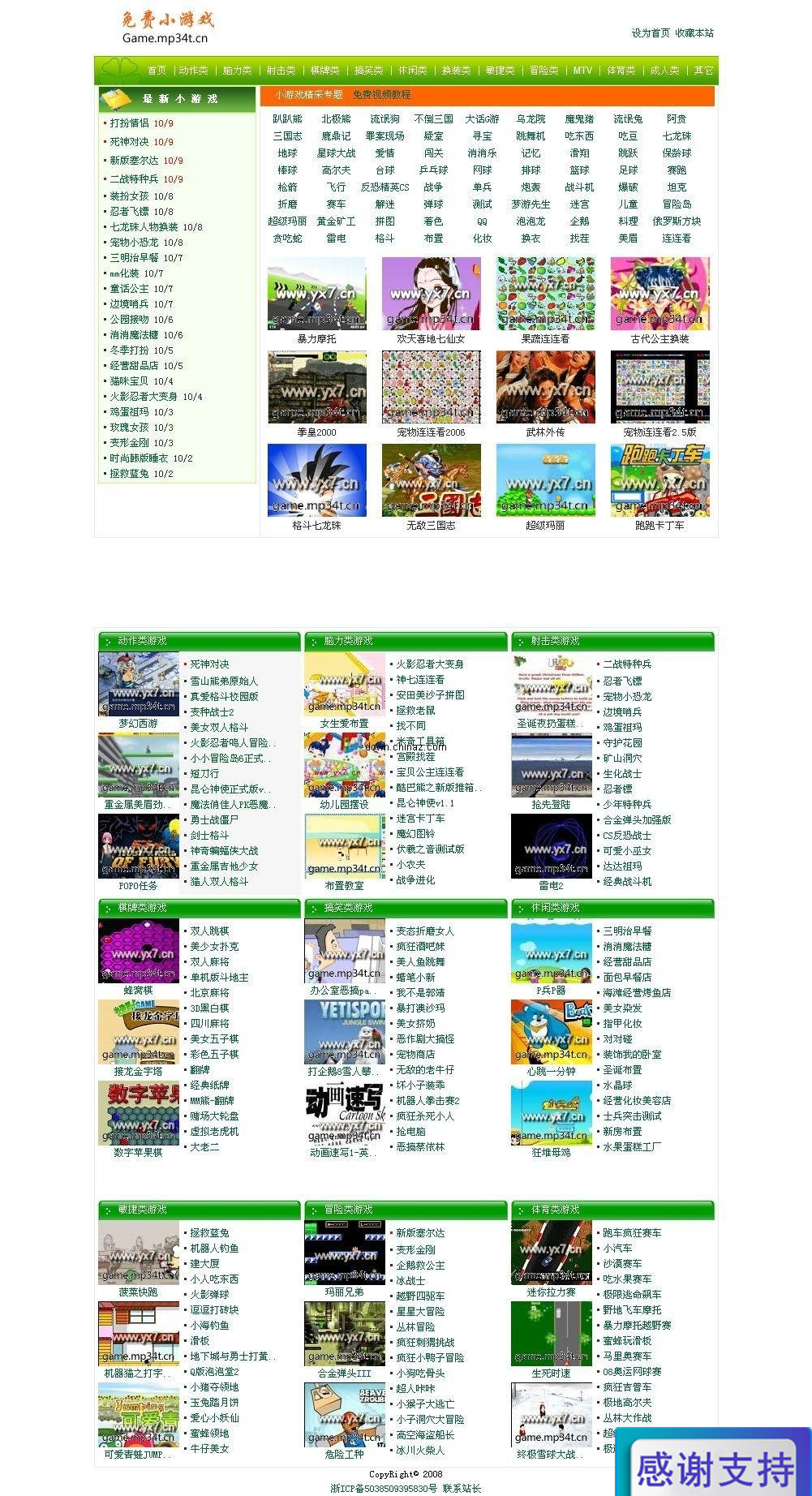This screenshot has width=812, height=1496.
Task: Open the 雷电2 game thumbnail
Action: [x=551, y=845]
